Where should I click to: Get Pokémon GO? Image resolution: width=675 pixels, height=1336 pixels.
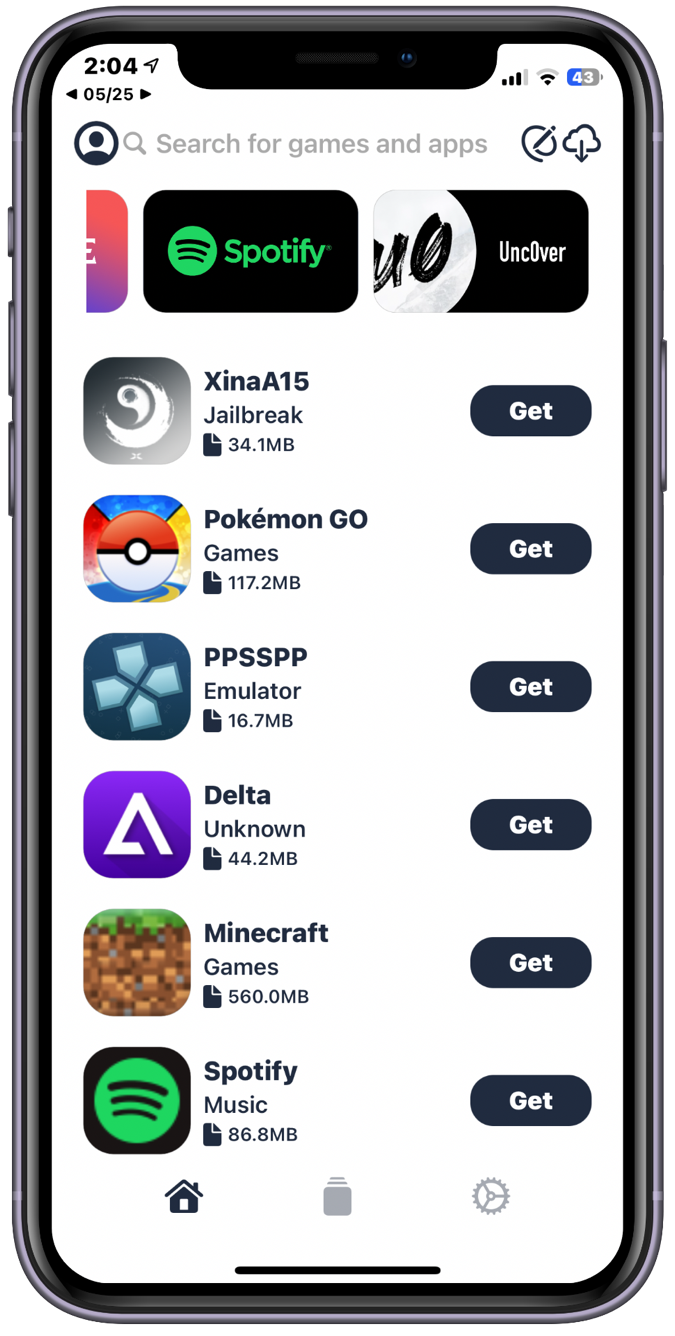(x=530, y=549)
